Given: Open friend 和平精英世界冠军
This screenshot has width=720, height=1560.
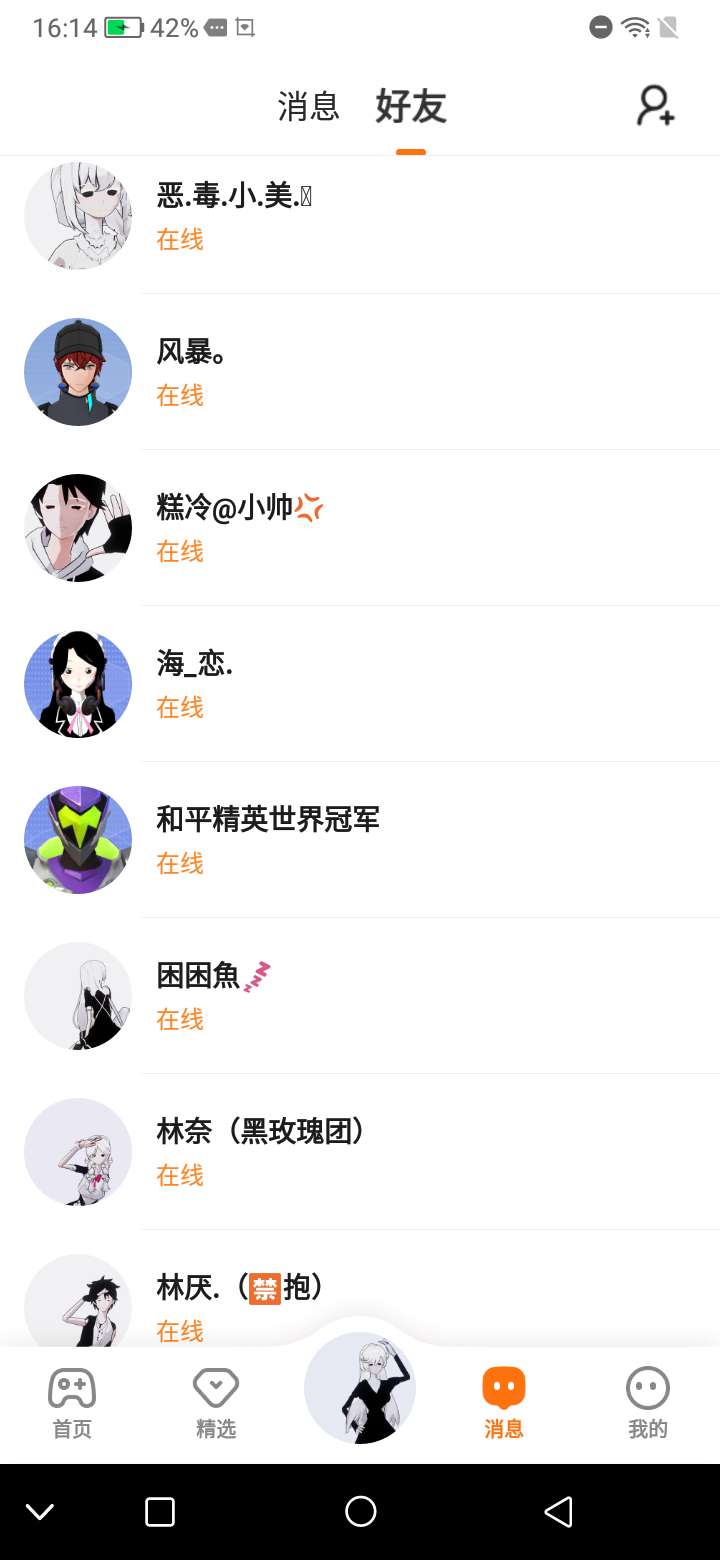Looking at the screenshot, I should point(360,840).
